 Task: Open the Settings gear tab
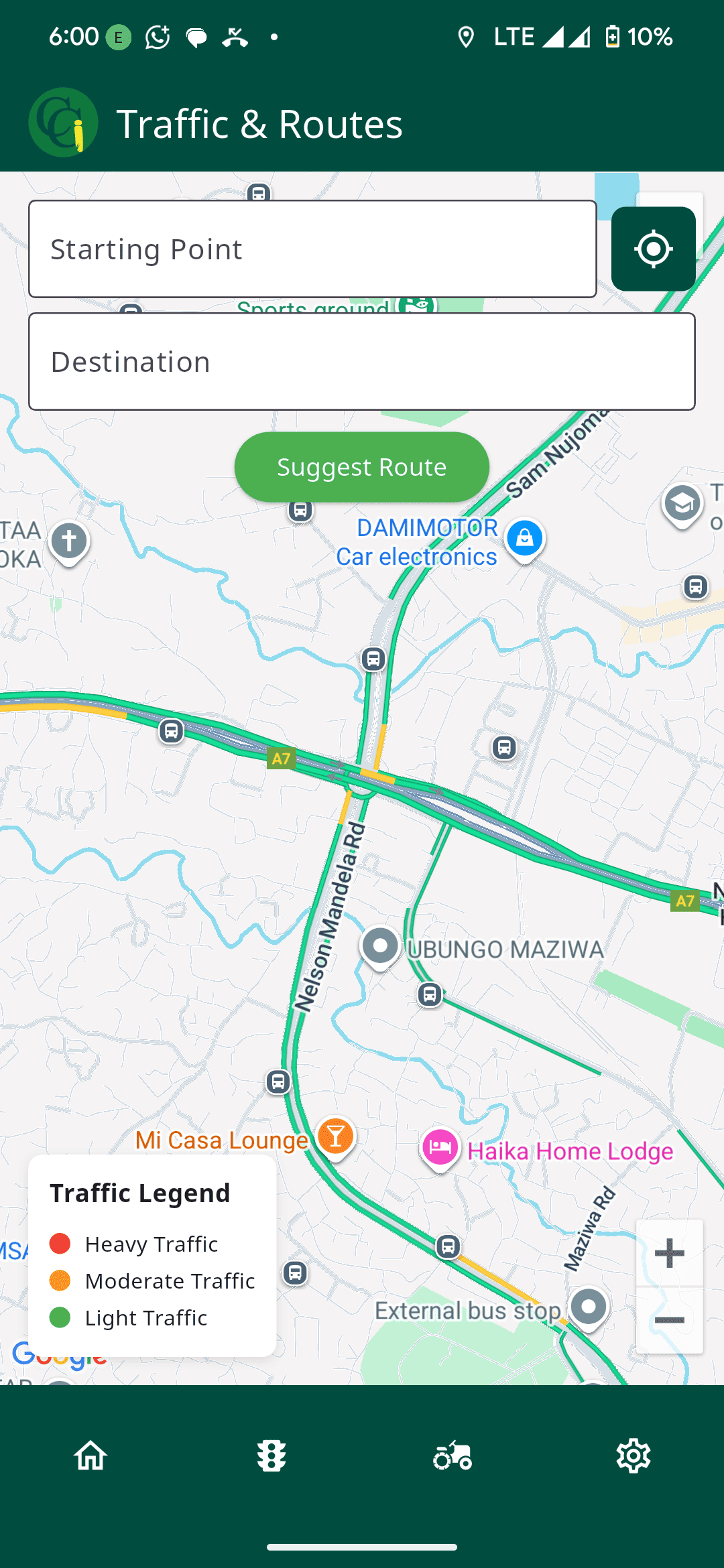(633, 1455)
